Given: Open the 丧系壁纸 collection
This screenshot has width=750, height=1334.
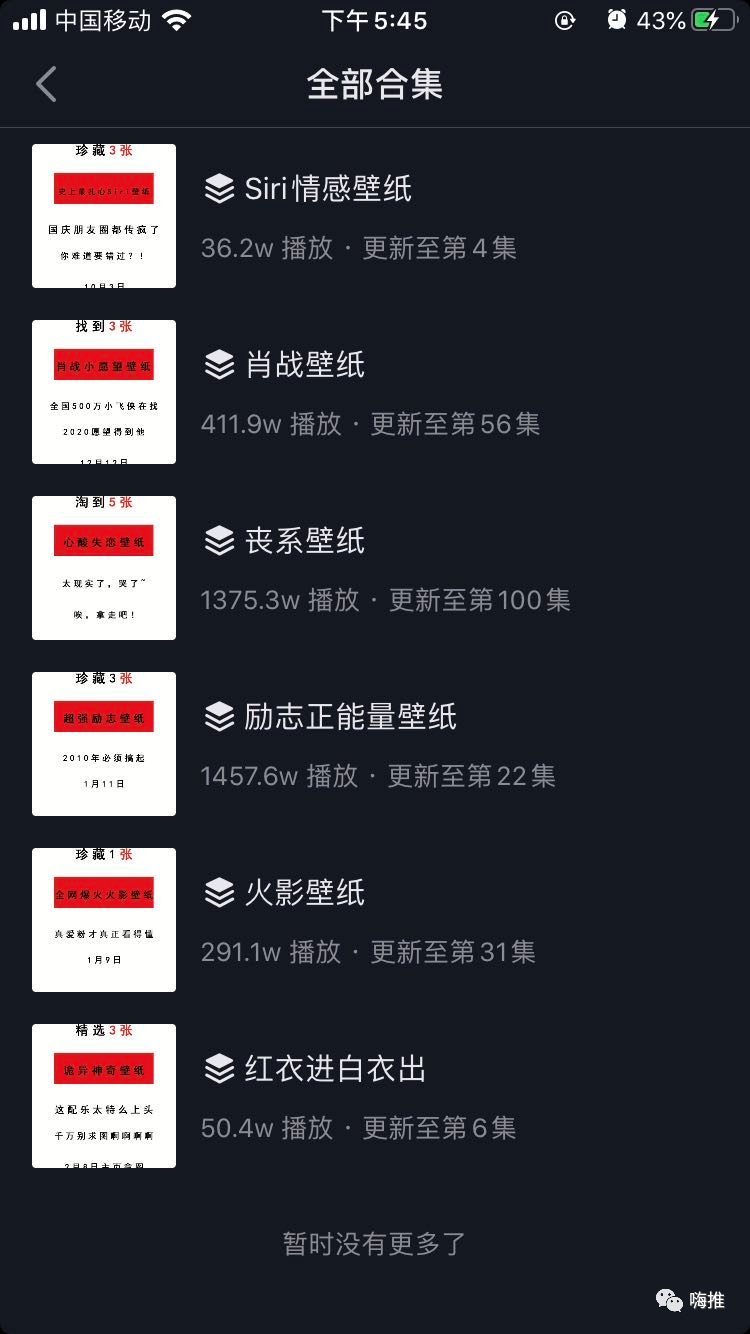Looking at the screenshot, I should point(375,568).
